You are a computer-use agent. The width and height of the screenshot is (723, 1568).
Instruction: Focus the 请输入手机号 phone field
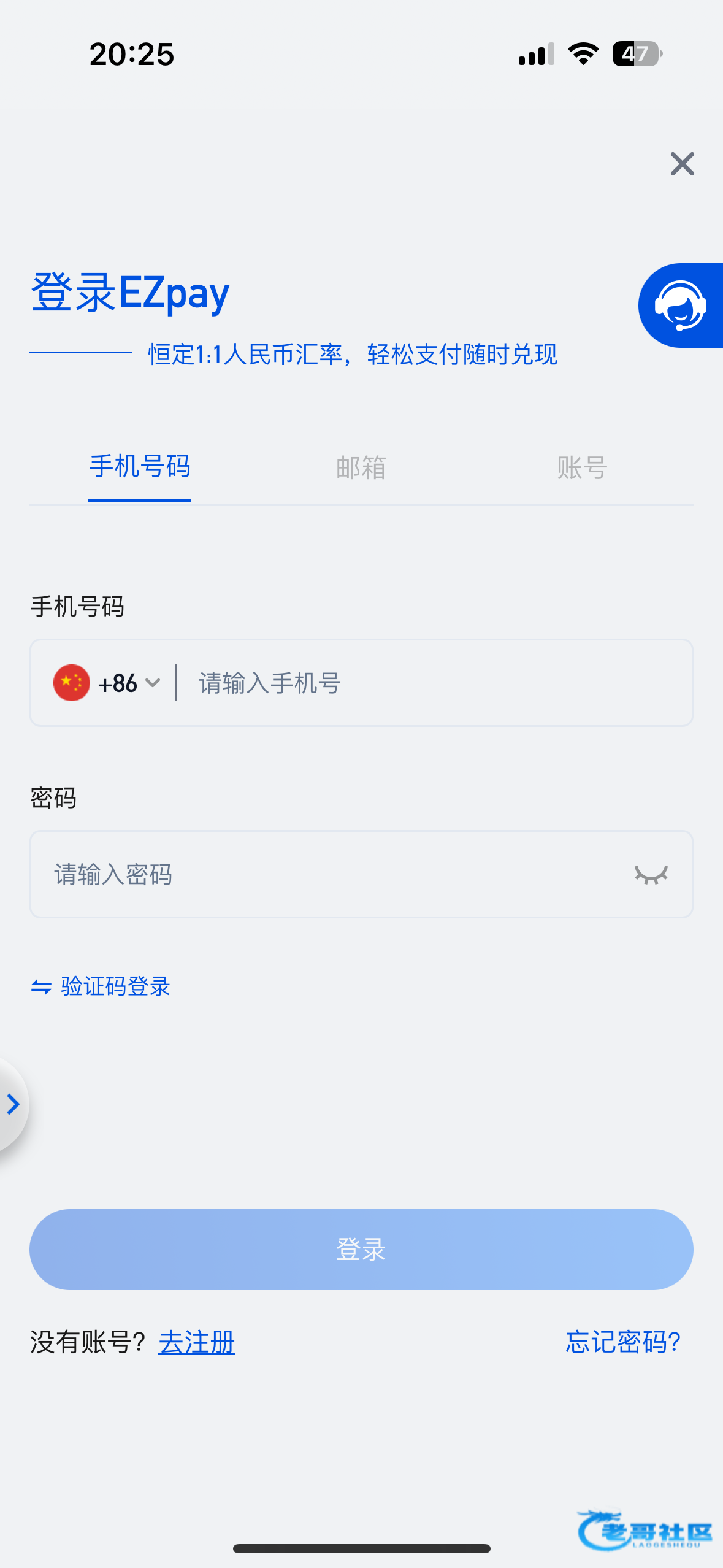tap(435, 683)
